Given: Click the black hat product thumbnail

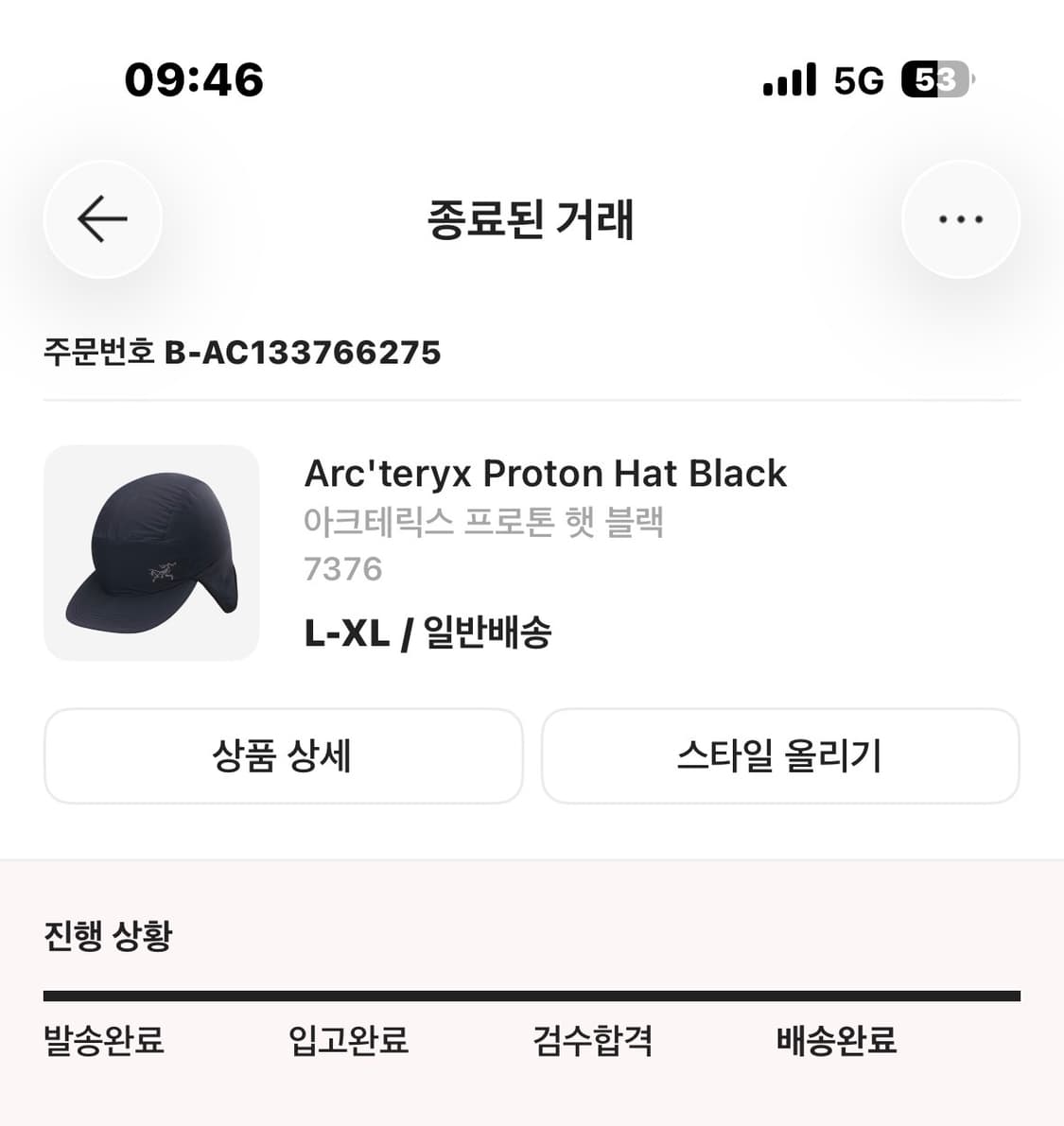Looking at the screenshot, I should tap(151, 550).
